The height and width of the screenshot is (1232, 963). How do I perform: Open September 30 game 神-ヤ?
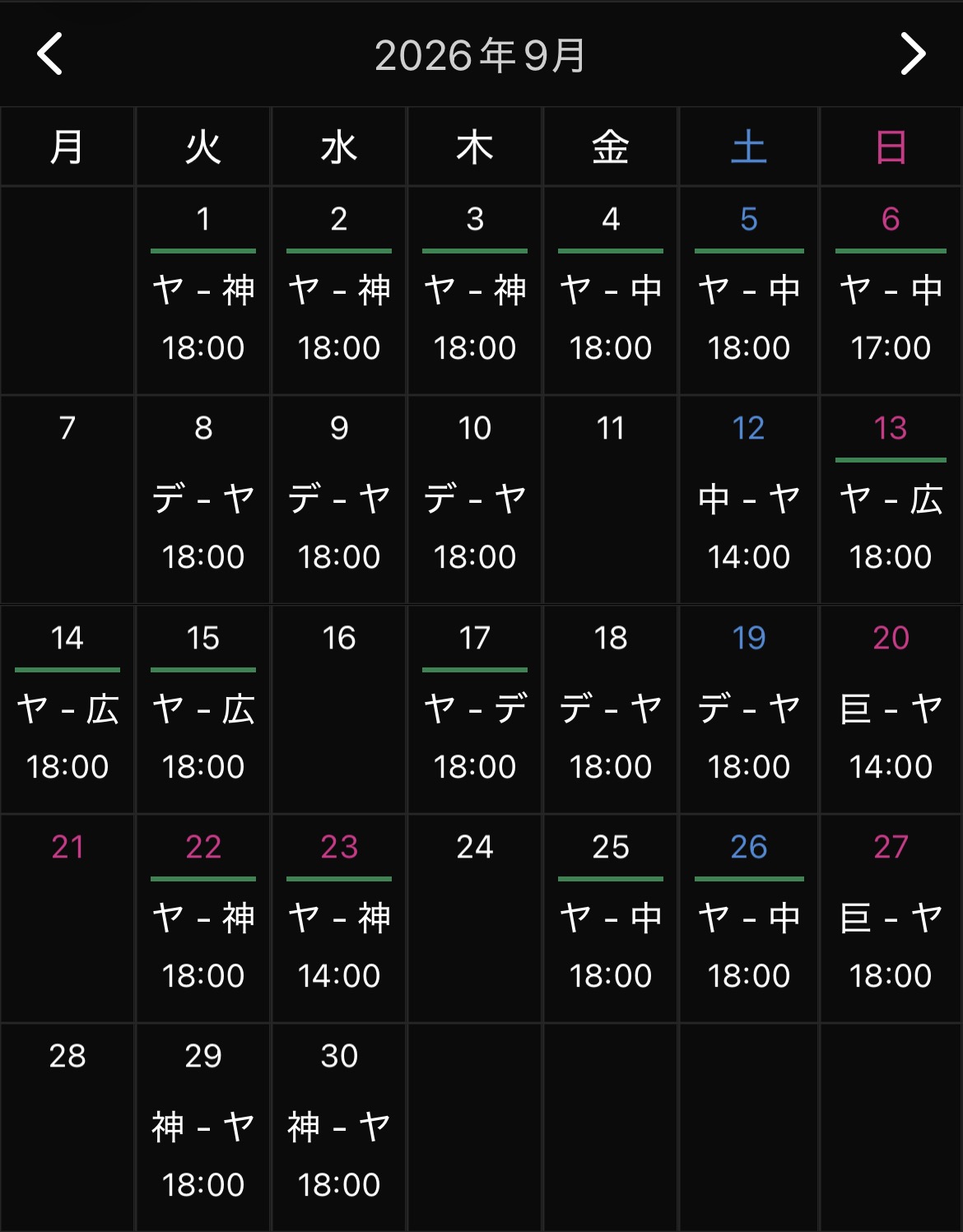(339, 1128)
